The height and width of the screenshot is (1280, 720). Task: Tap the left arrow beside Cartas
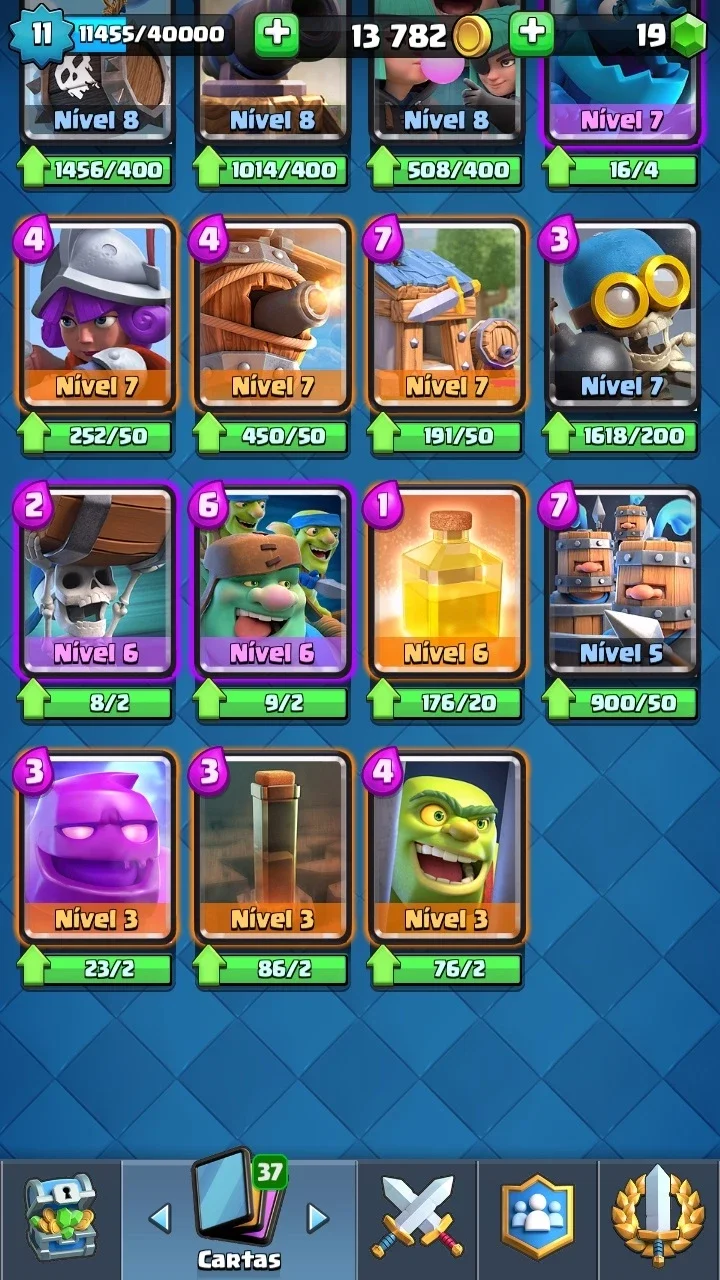click(160, 1218)
